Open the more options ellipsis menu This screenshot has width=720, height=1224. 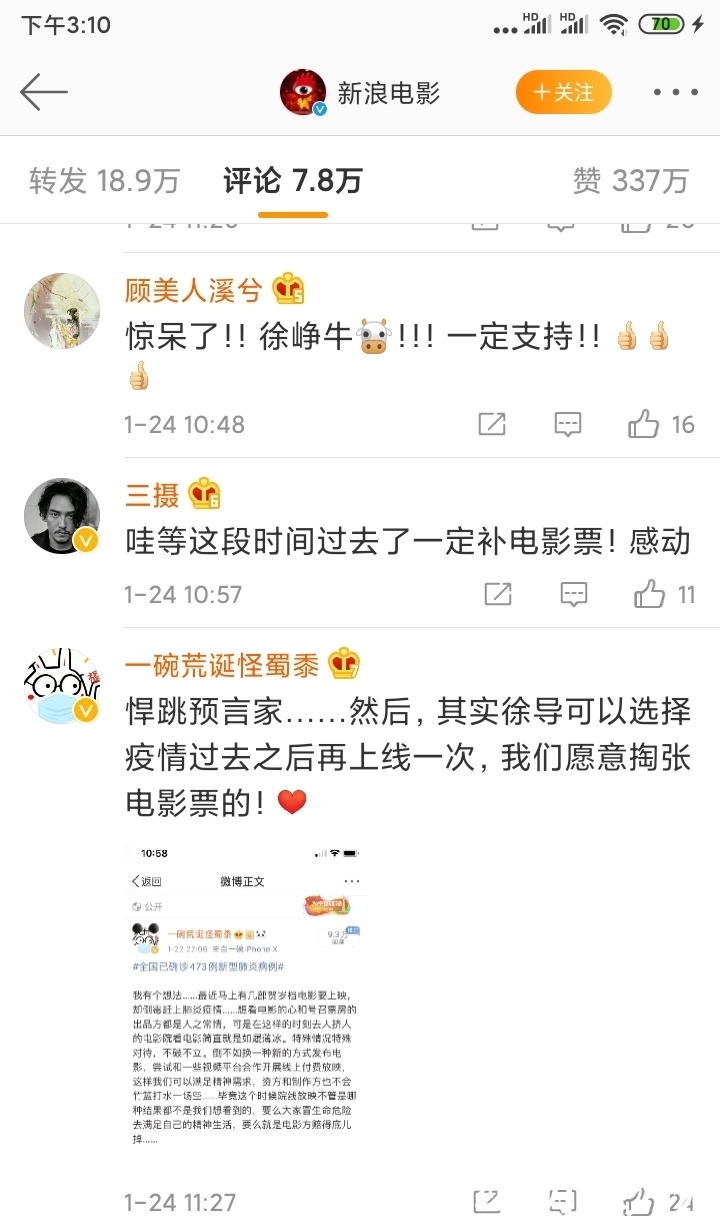675,91
